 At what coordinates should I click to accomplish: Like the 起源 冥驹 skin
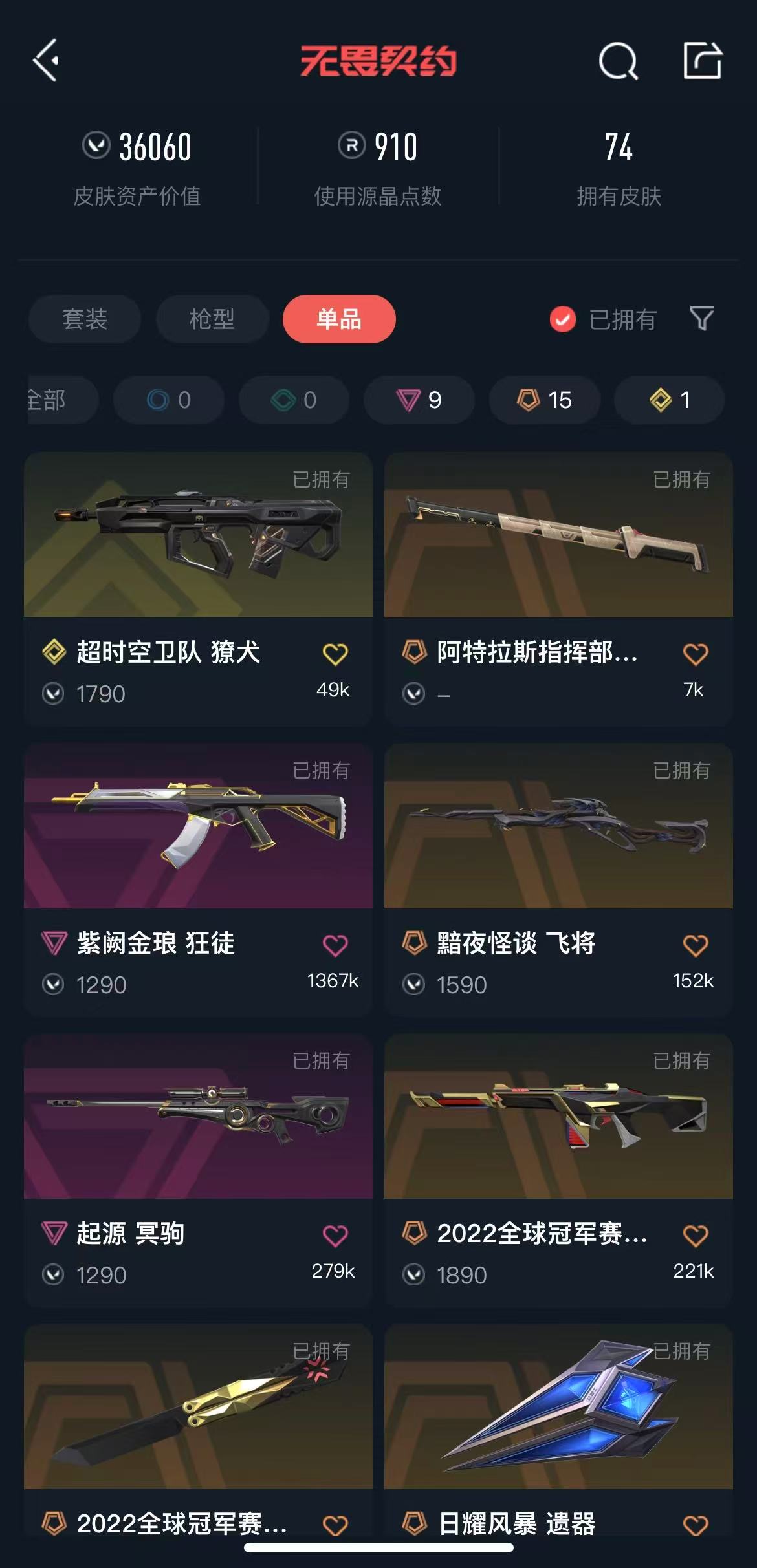335,1236
